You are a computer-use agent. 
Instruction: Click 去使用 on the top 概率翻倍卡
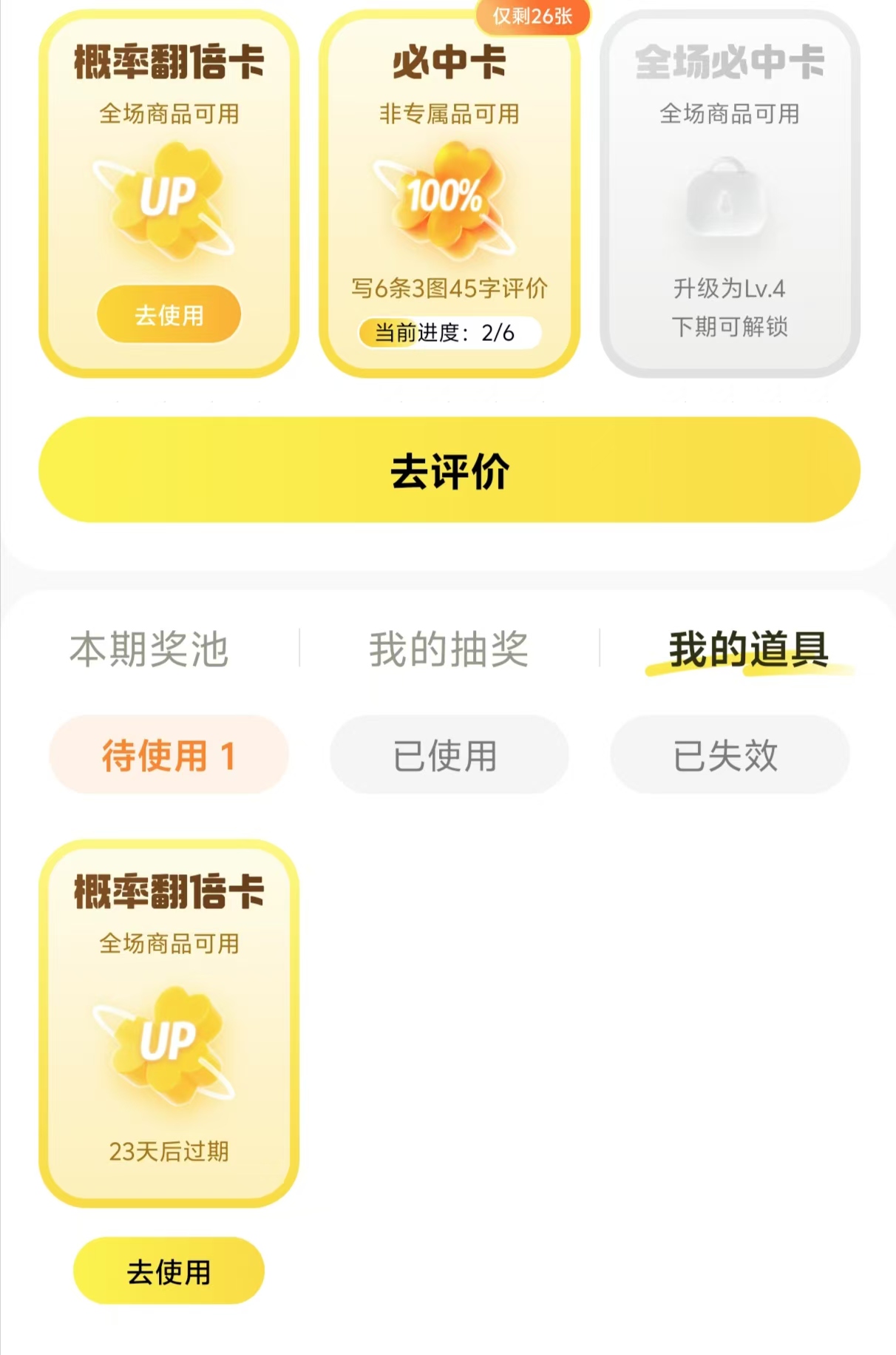point(169,314)
